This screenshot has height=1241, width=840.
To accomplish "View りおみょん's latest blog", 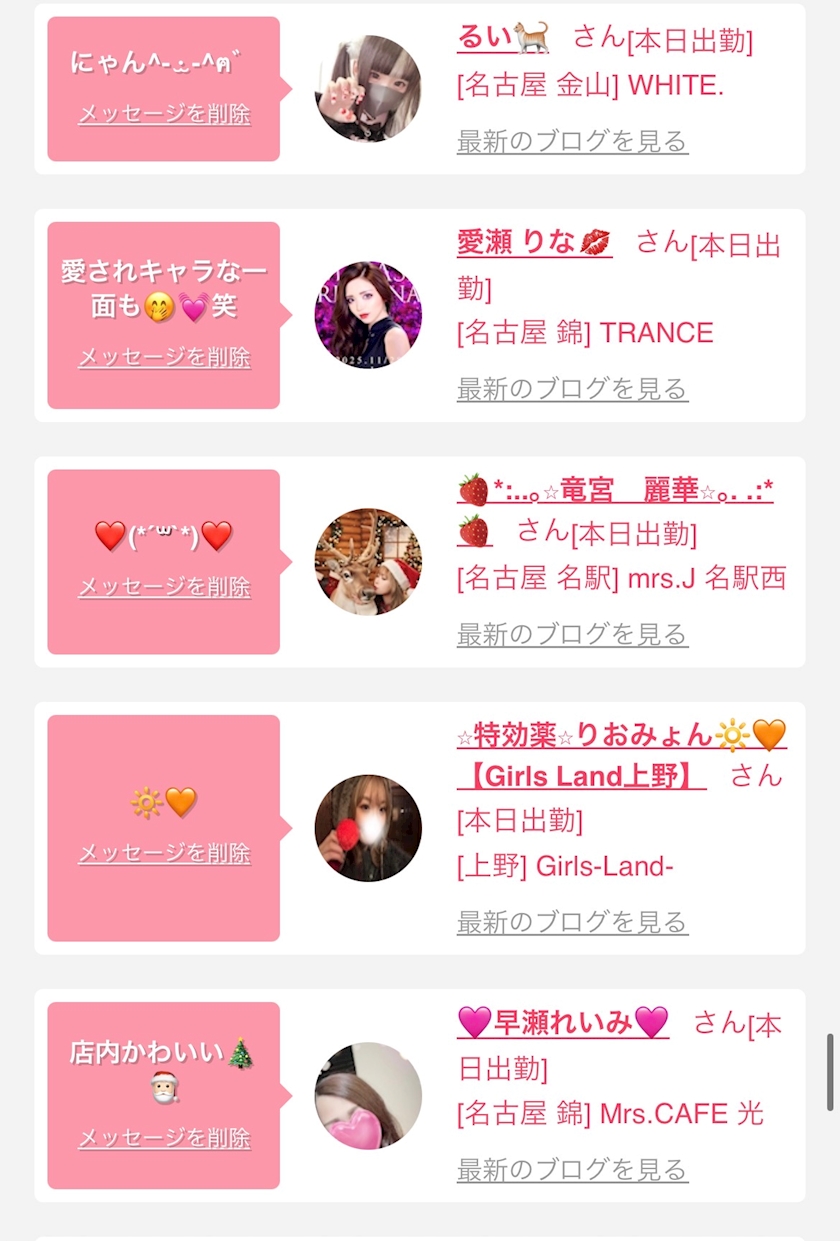I will [x=572, y=921].
